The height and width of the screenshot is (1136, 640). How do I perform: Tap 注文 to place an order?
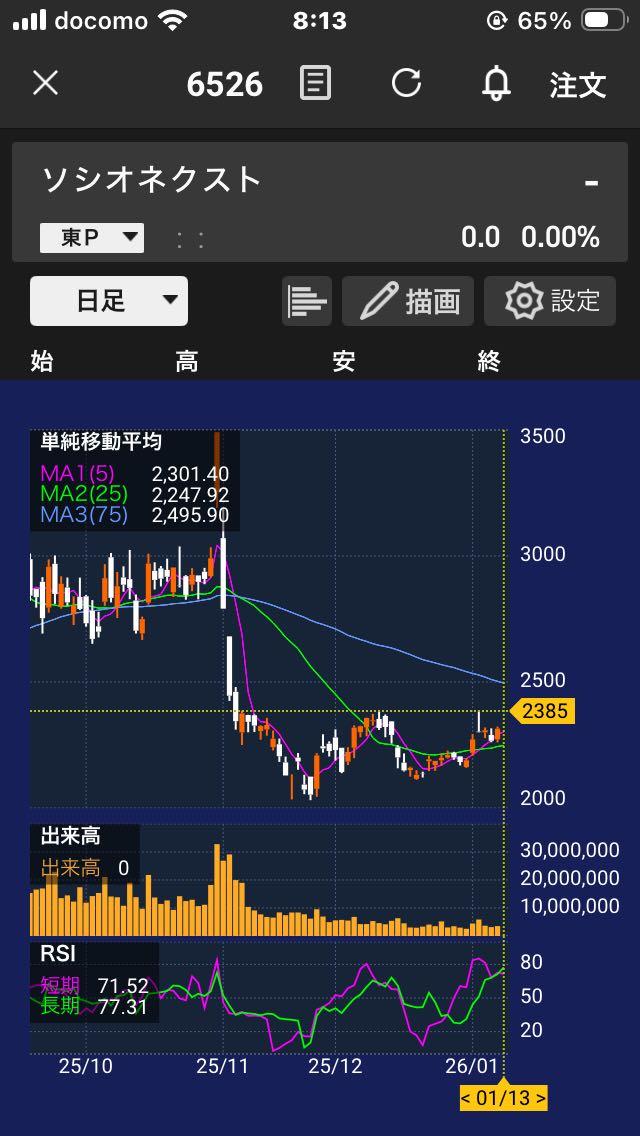tap(578, 85)
